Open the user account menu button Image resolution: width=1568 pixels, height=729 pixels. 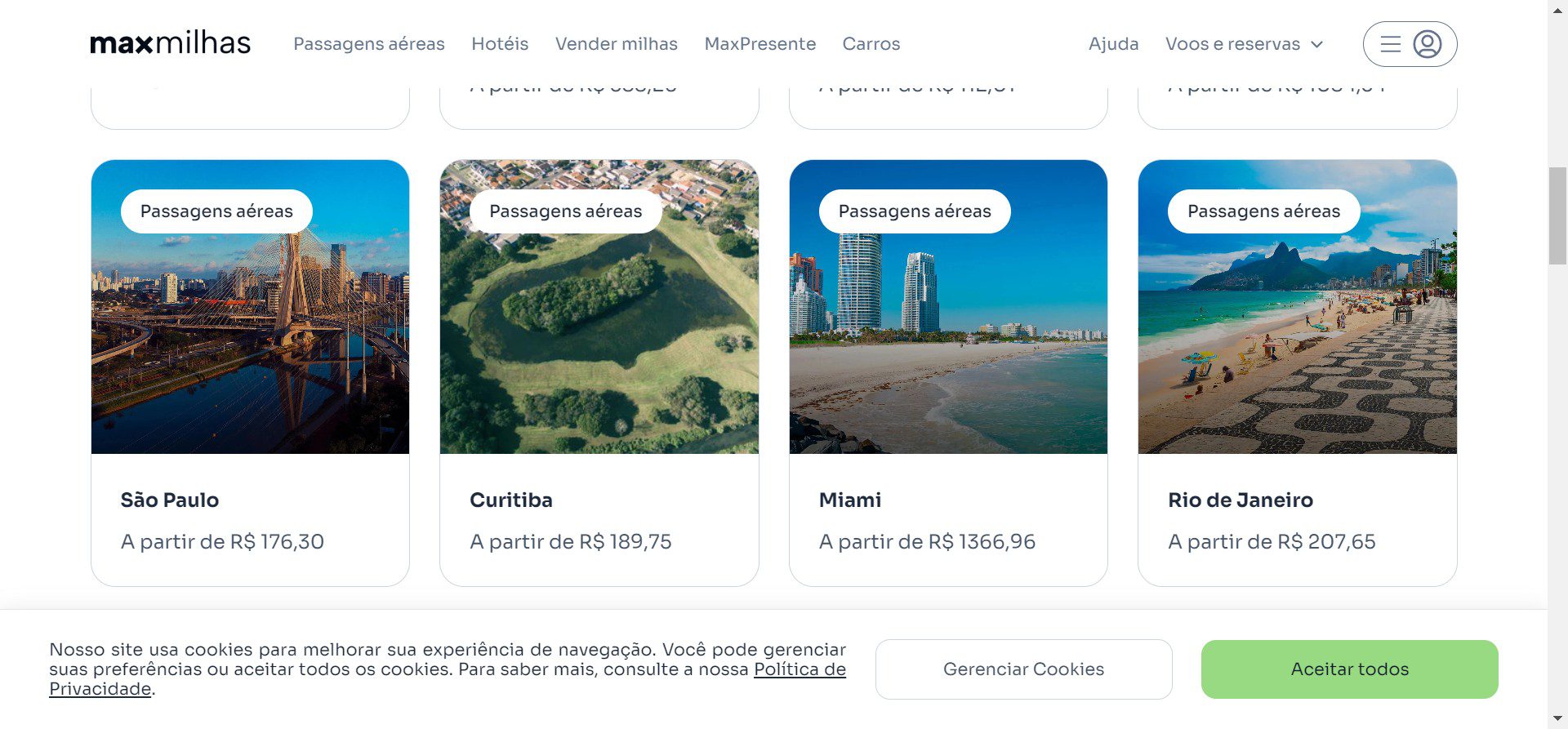tap(1410, 44)
